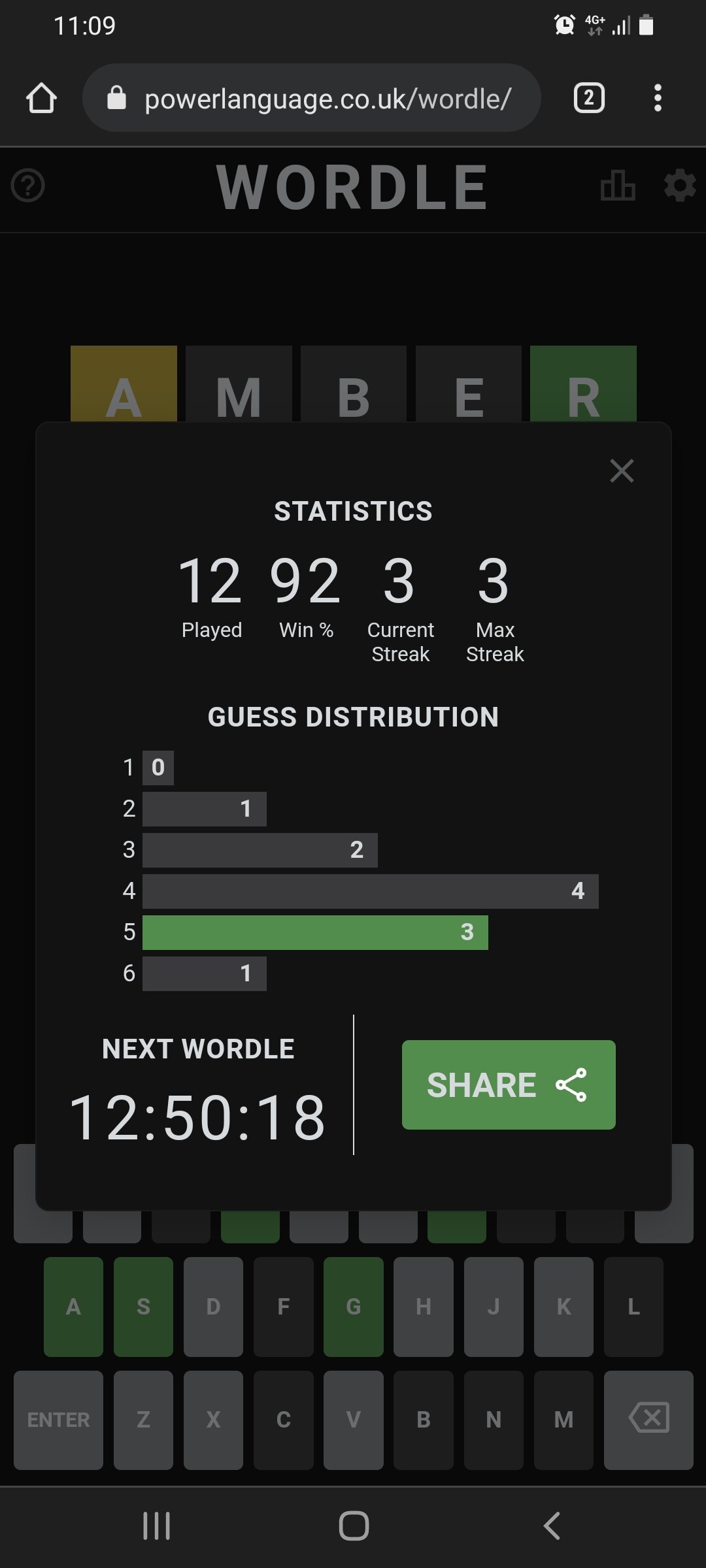Tap the letter A key on keyboard
The height and width of the screenshot is (1568, 706).
(73, 1307)
